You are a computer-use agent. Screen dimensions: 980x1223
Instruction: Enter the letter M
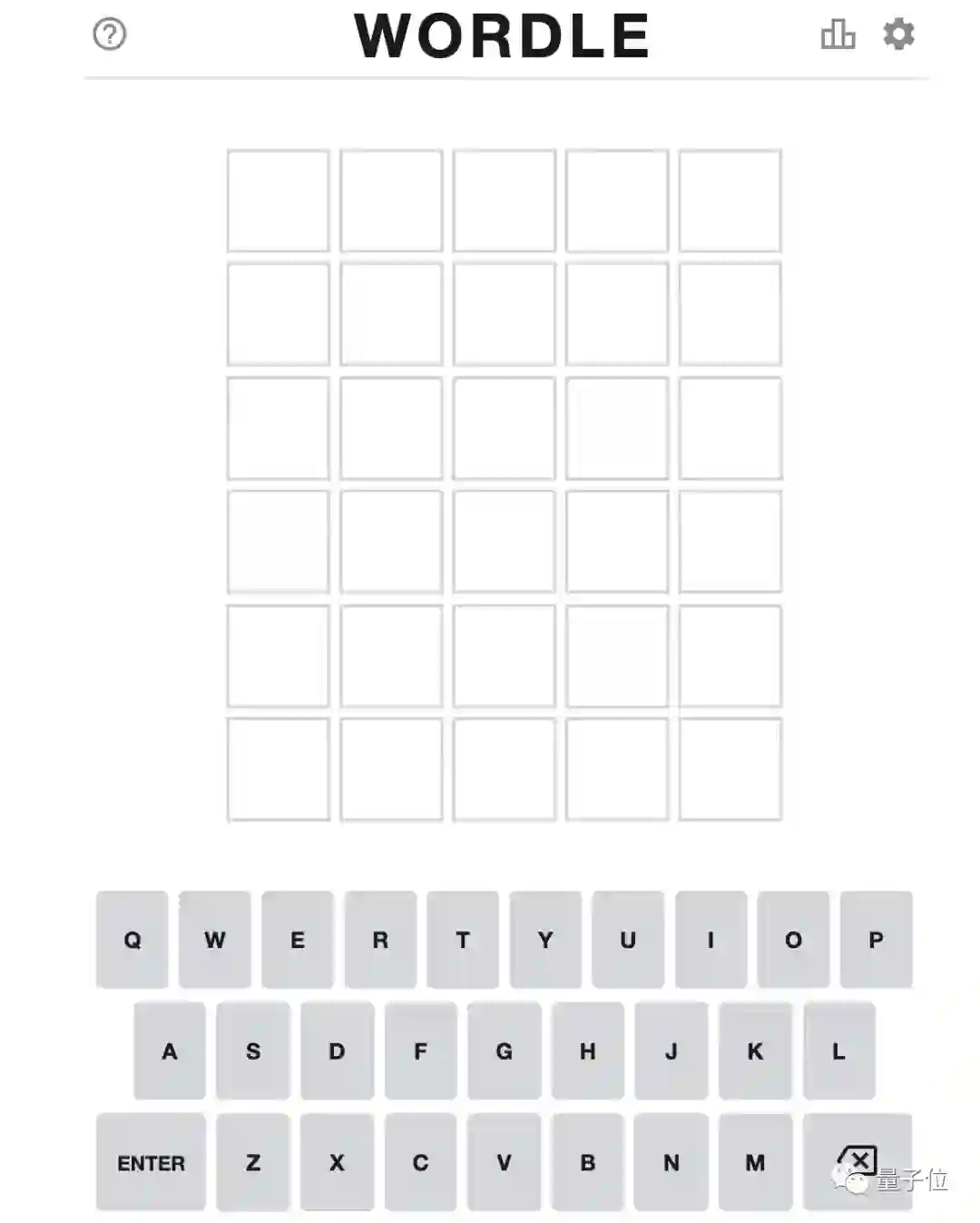tap(755, 1162)
